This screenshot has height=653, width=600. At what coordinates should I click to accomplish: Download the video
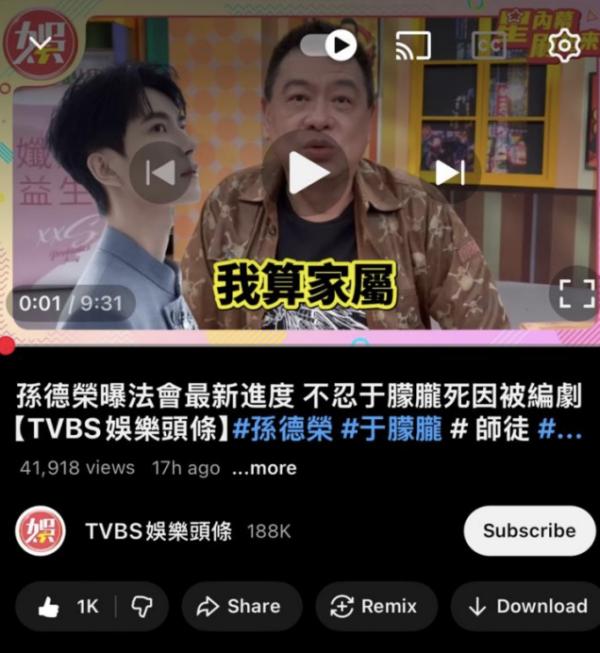coord(528,606)
